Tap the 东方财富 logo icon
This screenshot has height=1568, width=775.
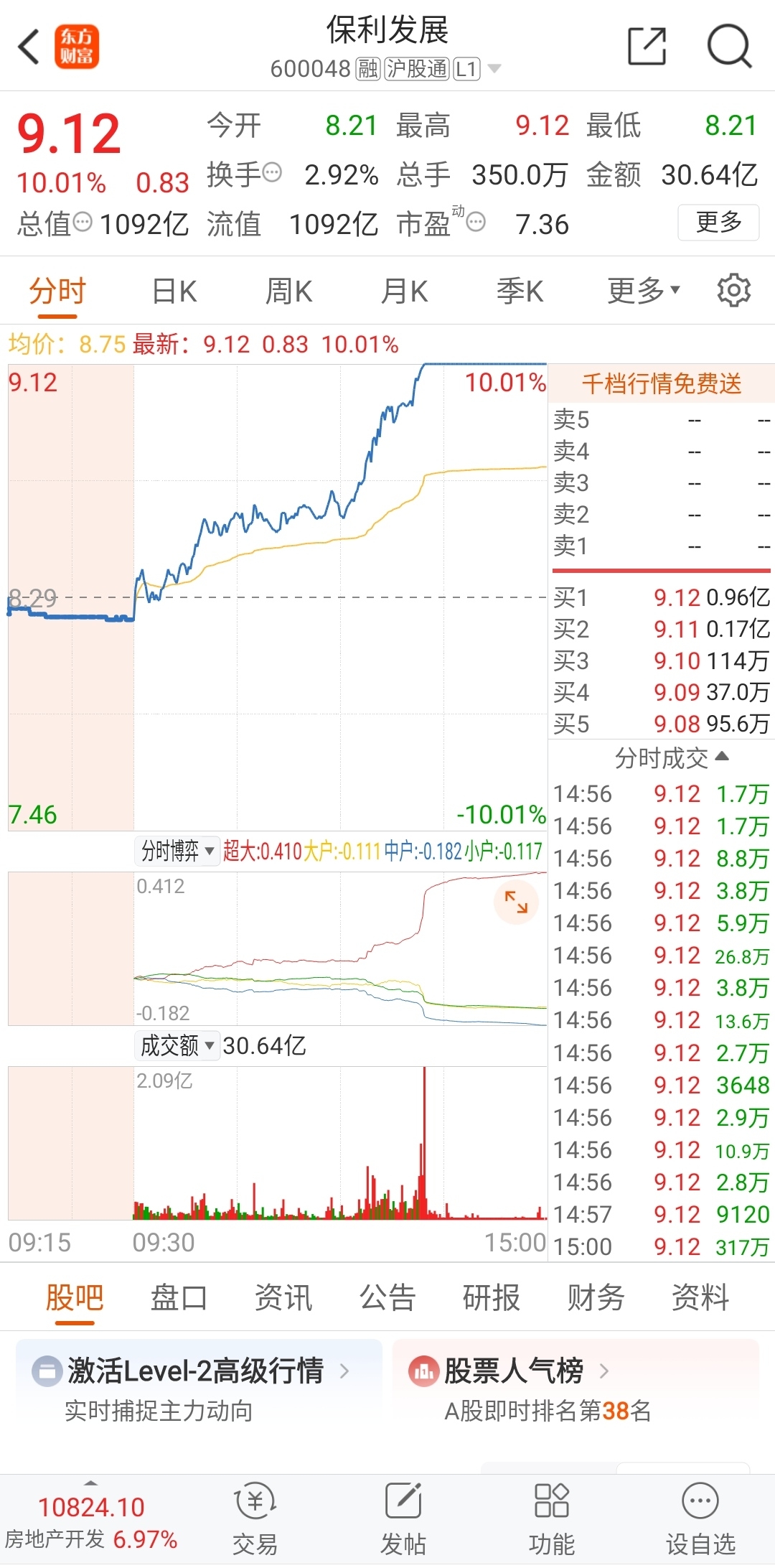(x=76, y=45)
